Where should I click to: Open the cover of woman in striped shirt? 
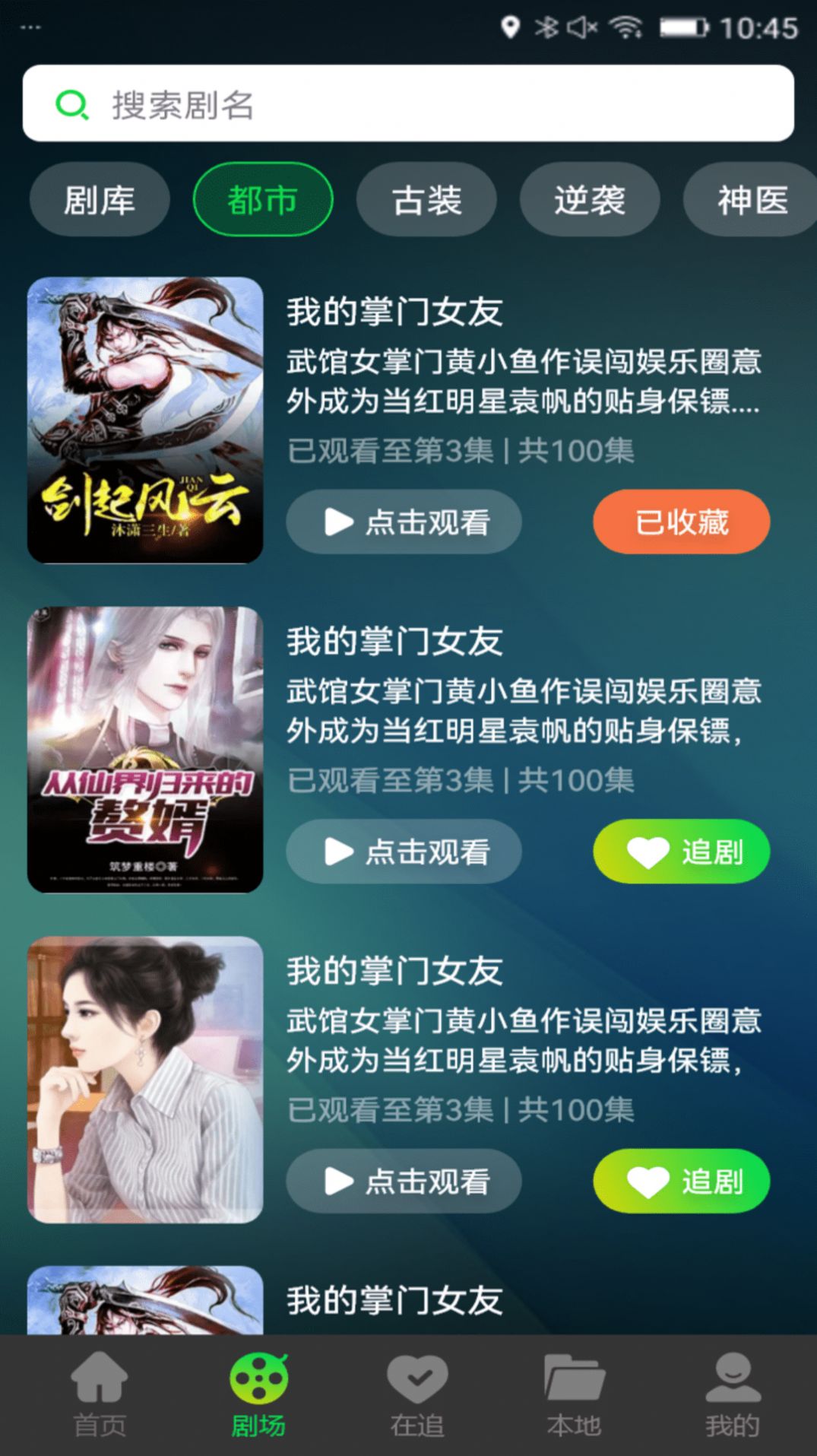tap(145, 1079)
